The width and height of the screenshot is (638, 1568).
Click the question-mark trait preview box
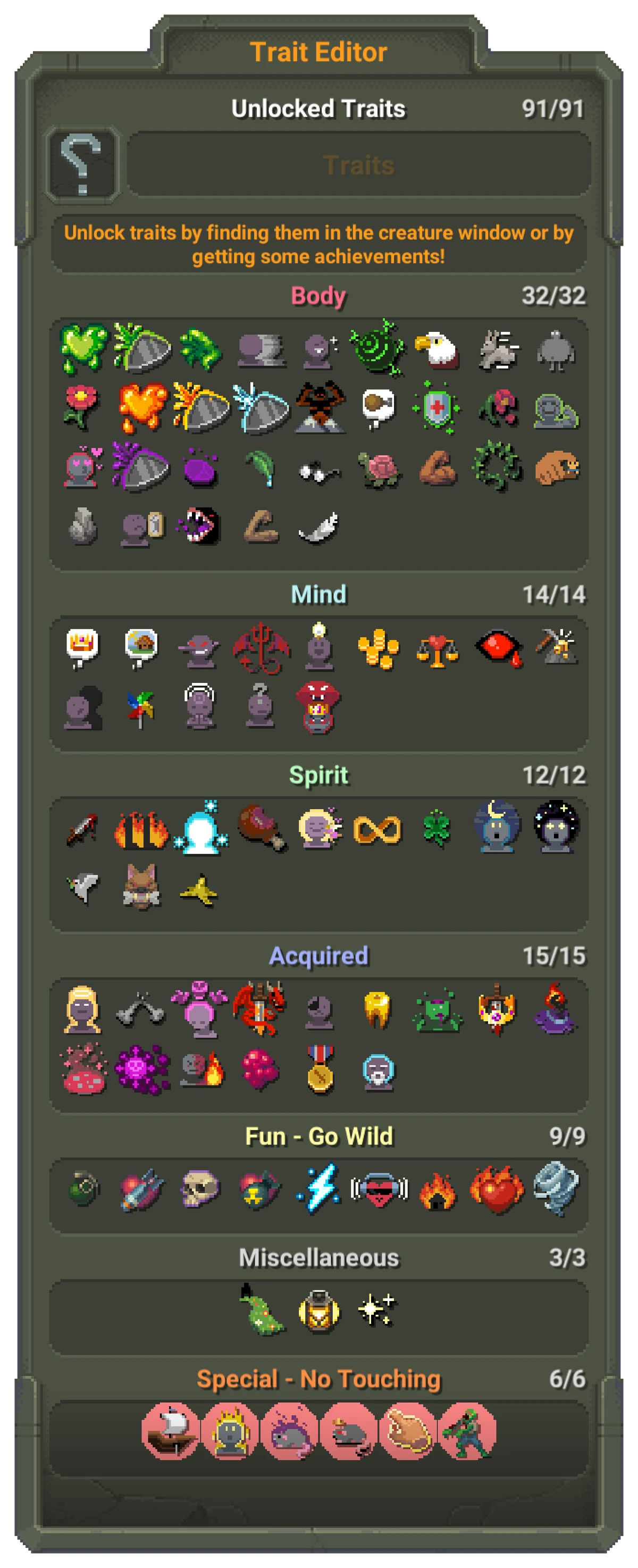[81, 165]
